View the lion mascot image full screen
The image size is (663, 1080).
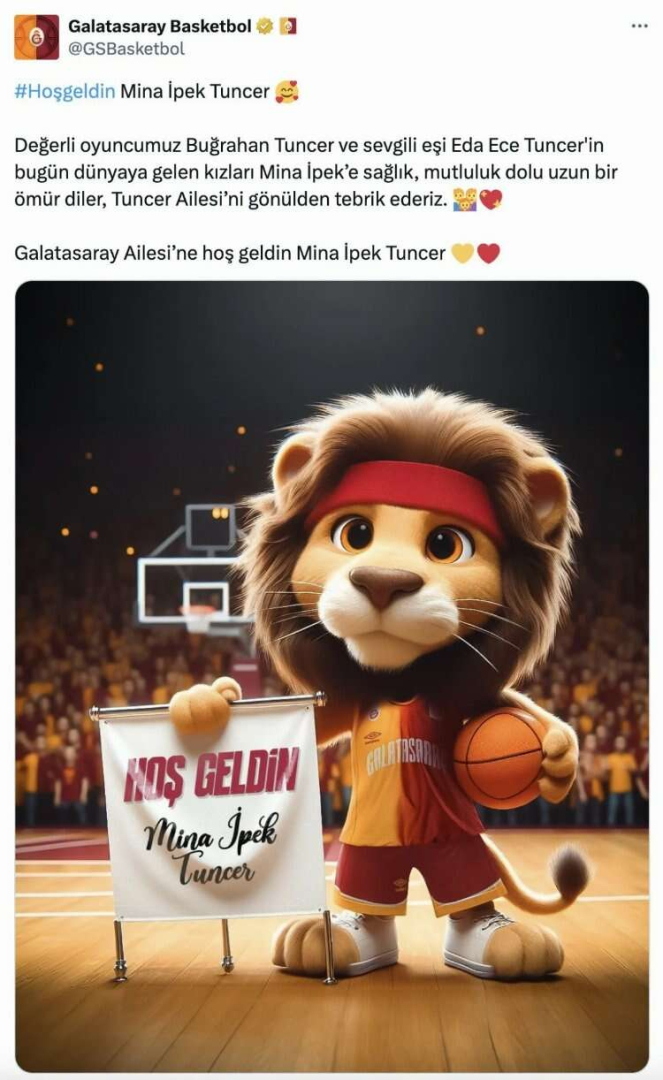click(x=331, y=676)
